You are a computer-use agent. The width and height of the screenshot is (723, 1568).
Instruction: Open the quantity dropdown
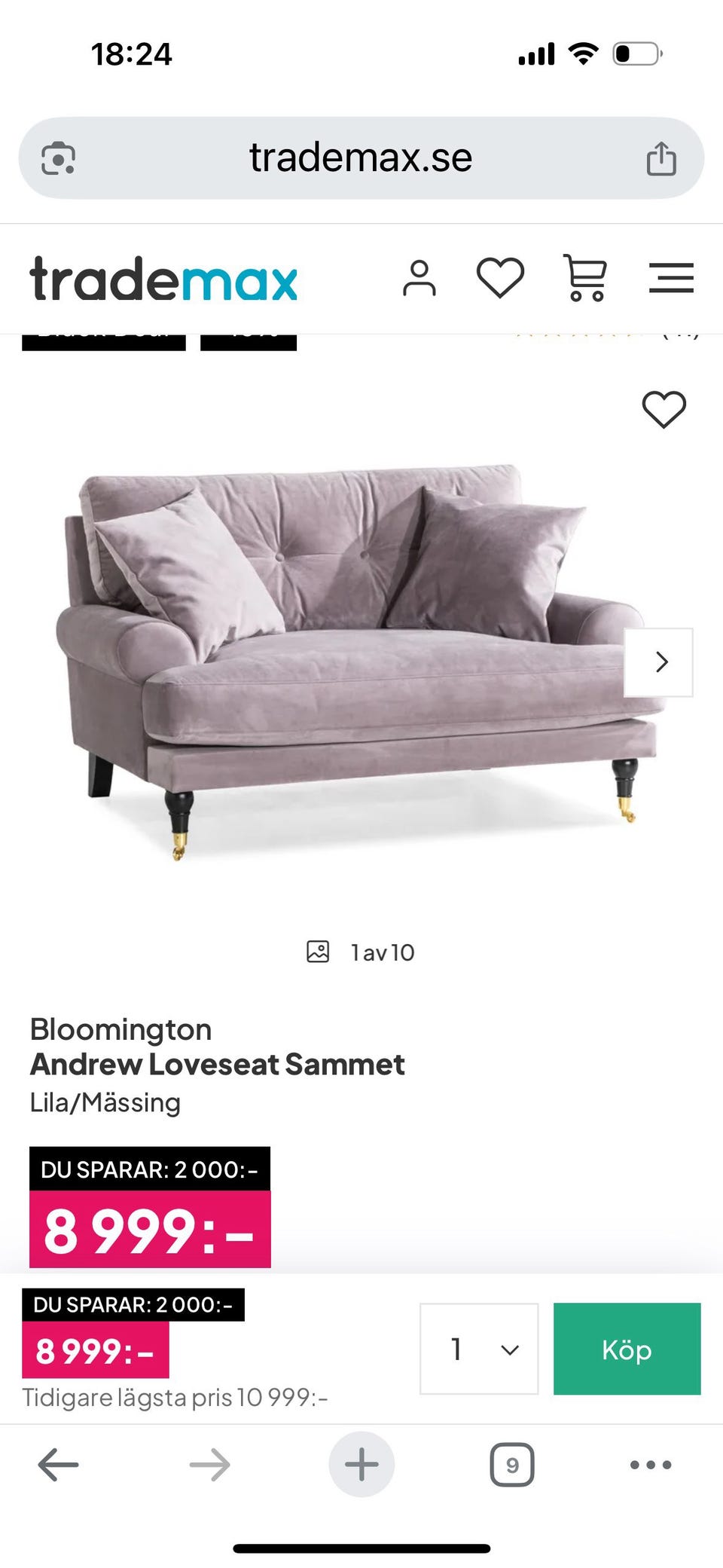point(479,1349)
